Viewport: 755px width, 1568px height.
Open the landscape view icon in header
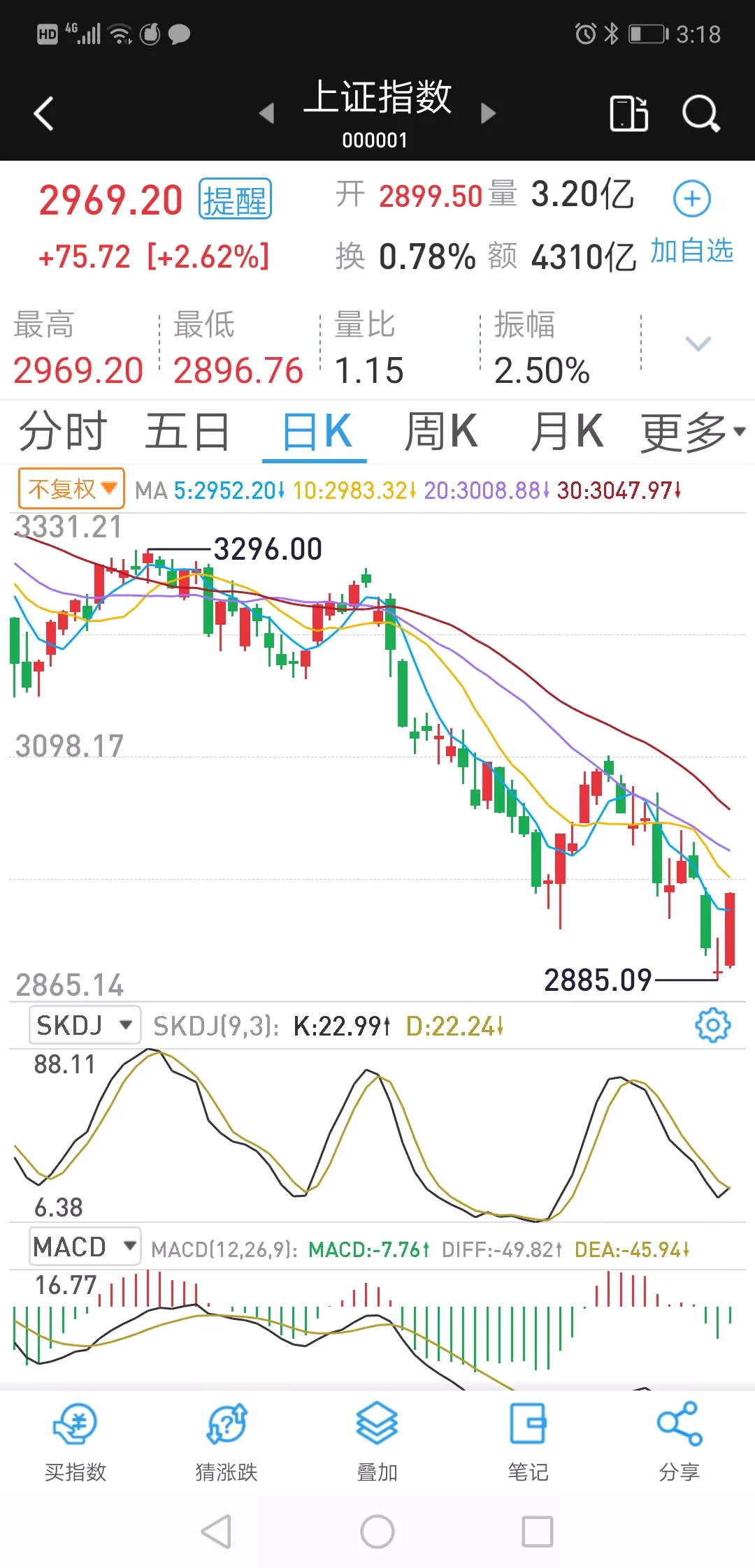point(629,113)
